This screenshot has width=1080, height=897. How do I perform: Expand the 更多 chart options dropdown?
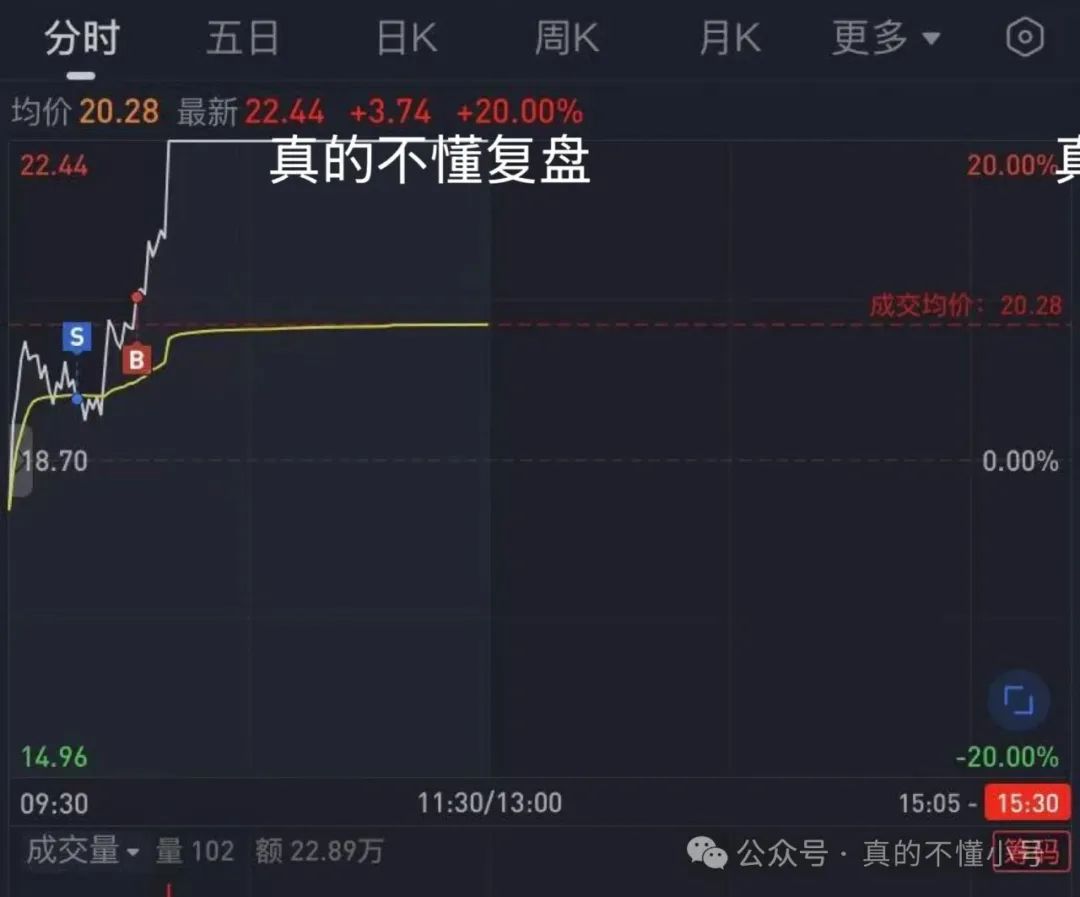click(886, 39)
